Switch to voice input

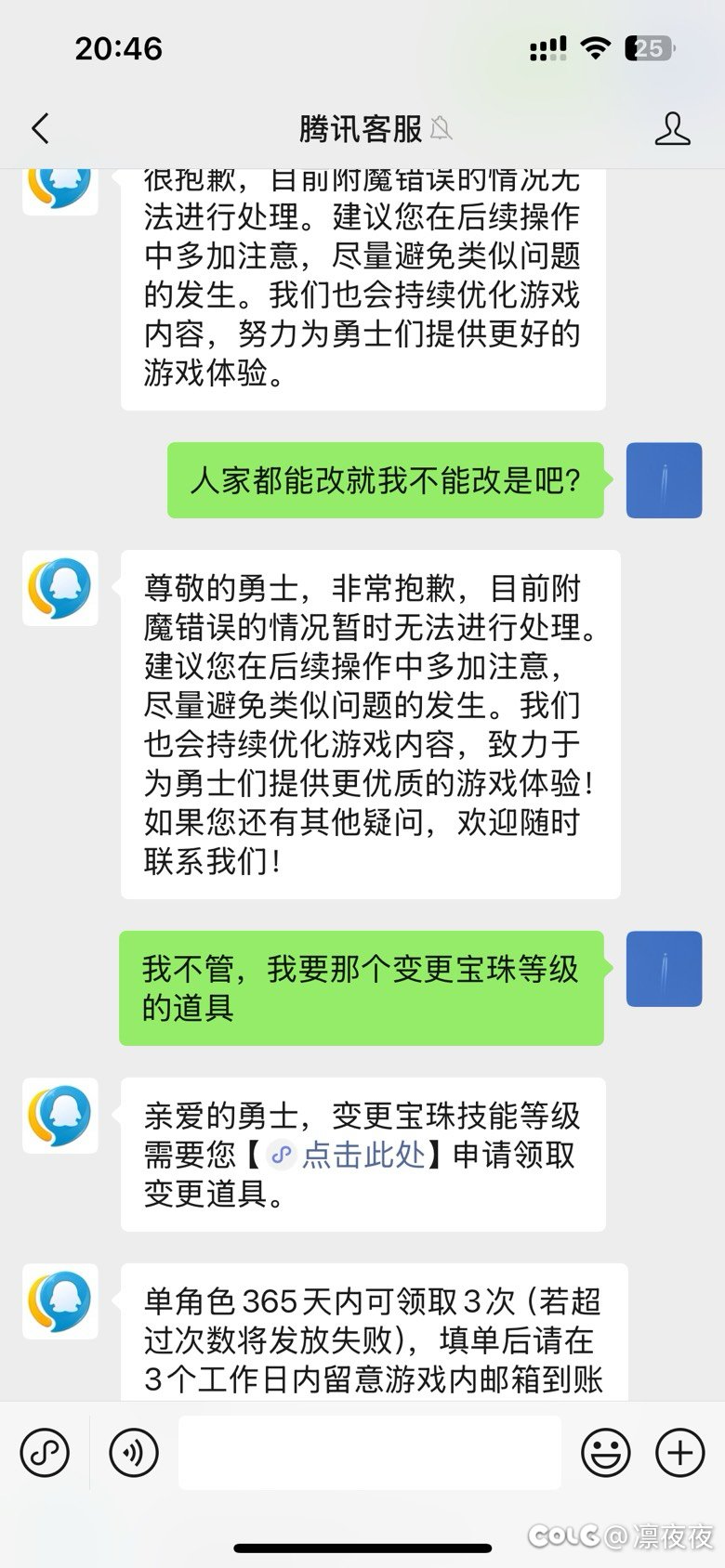(x=134, y=1452)
